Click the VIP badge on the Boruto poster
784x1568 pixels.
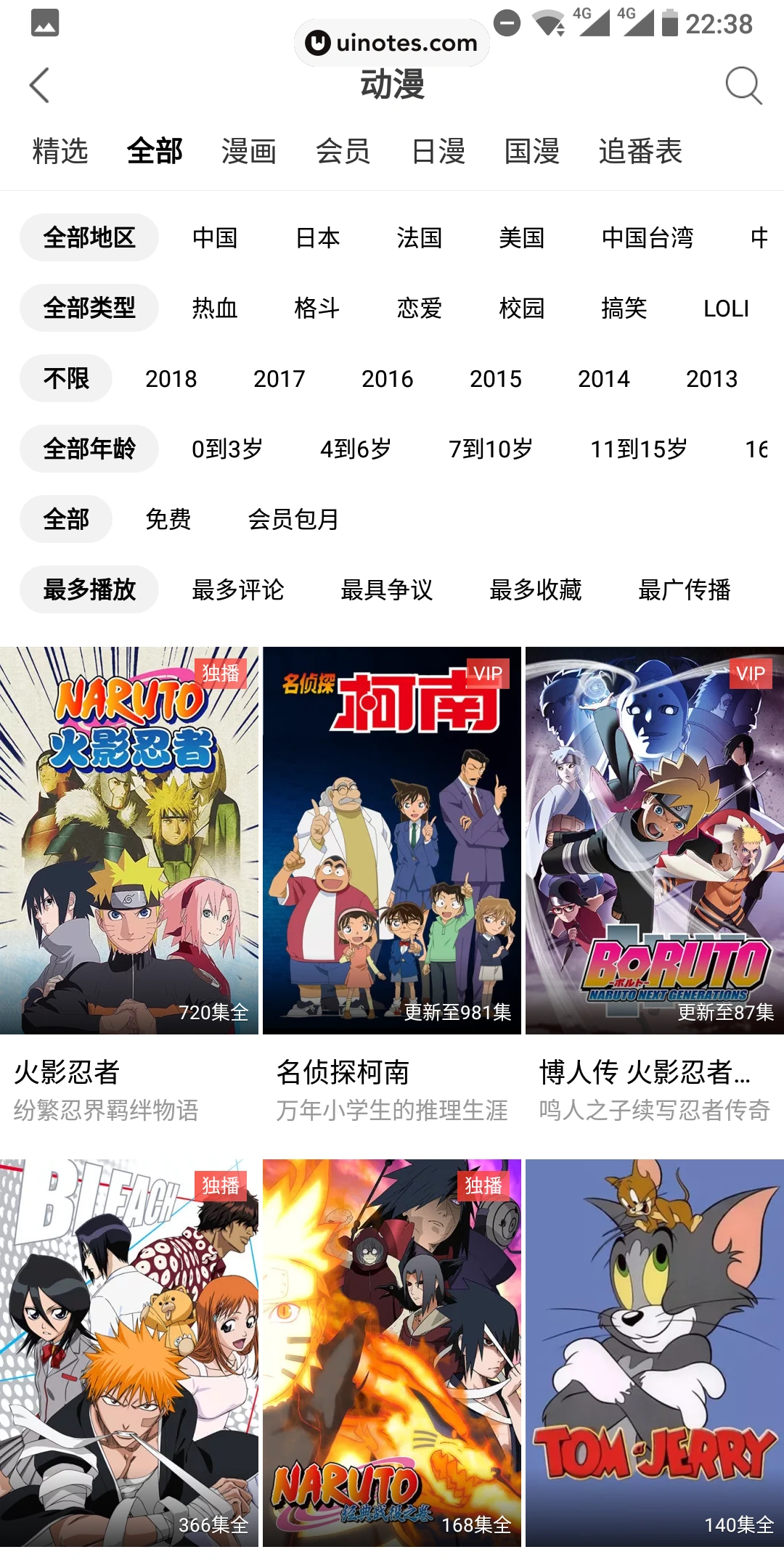749,674
